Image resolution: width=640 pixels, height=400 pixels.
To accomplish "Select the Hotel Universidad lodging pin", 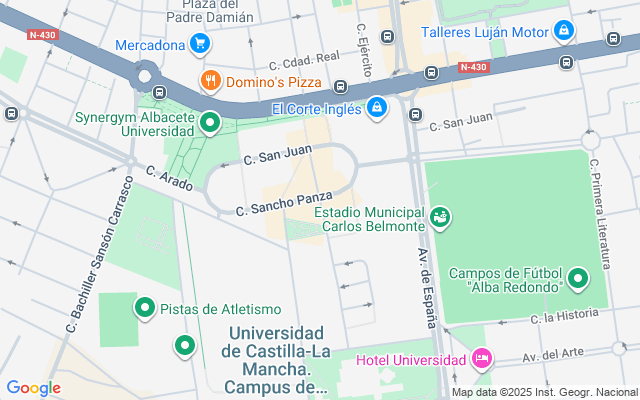I will pos(481,359).
